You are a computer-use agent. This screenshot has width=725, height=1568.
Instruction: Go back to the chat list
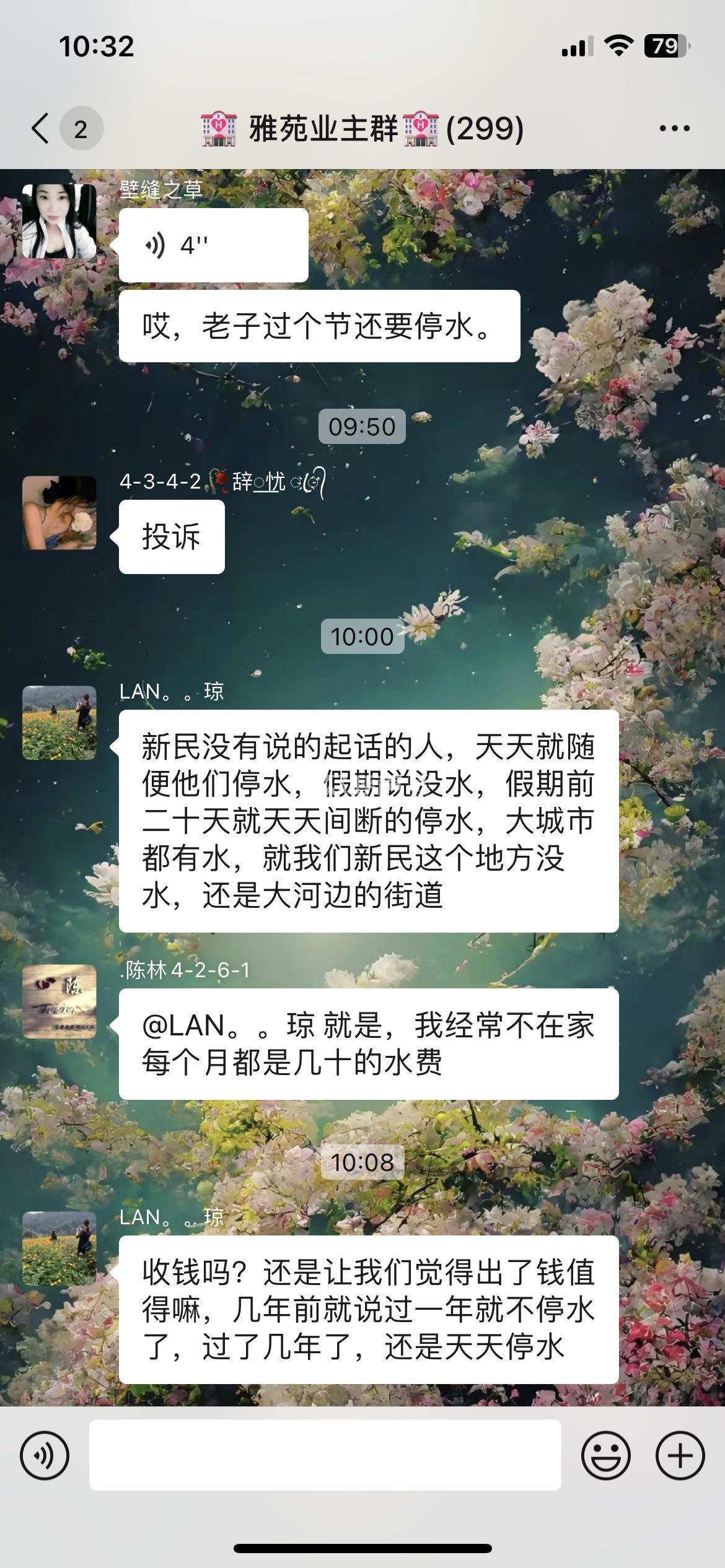click(41, 129)
